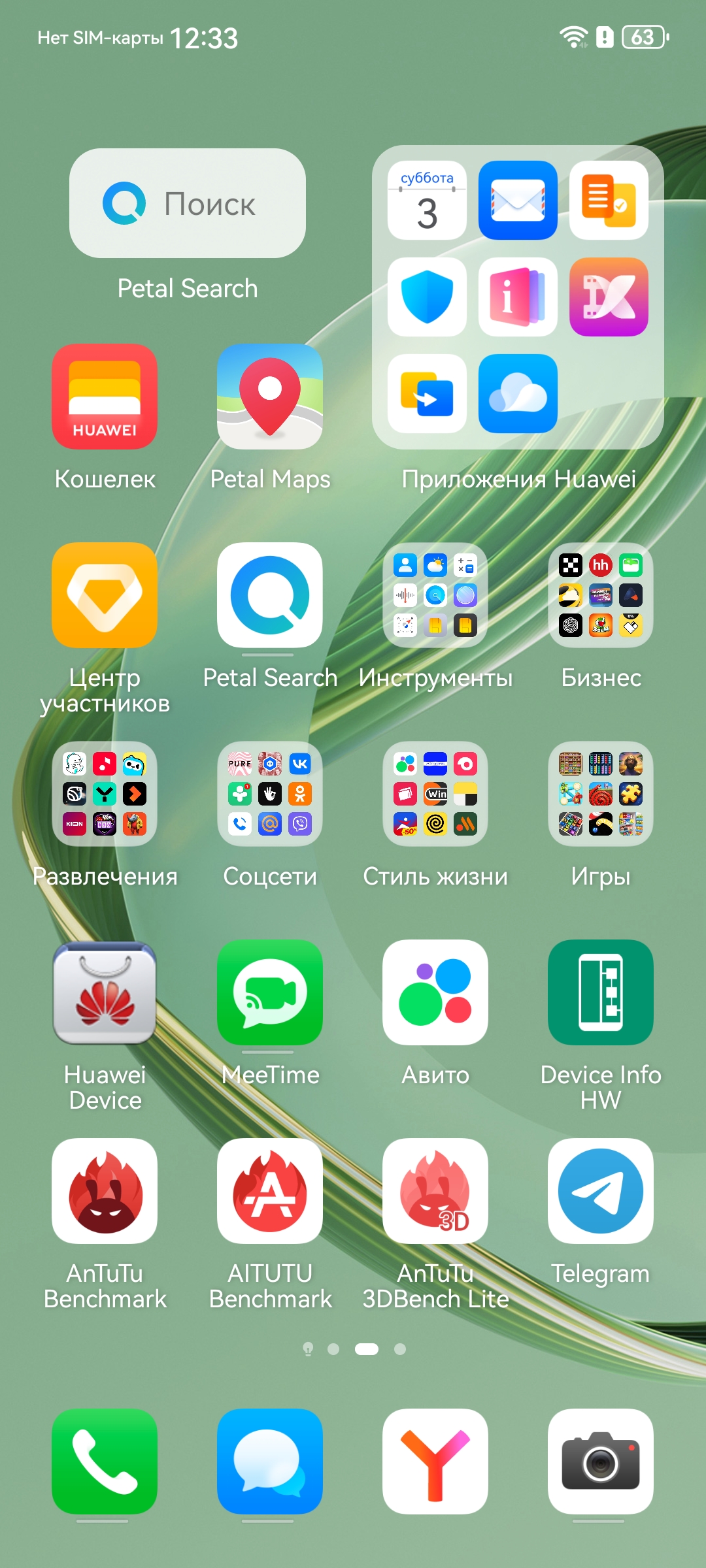
Task: Launch Device Info HW
Action: [x=601, y=992]
